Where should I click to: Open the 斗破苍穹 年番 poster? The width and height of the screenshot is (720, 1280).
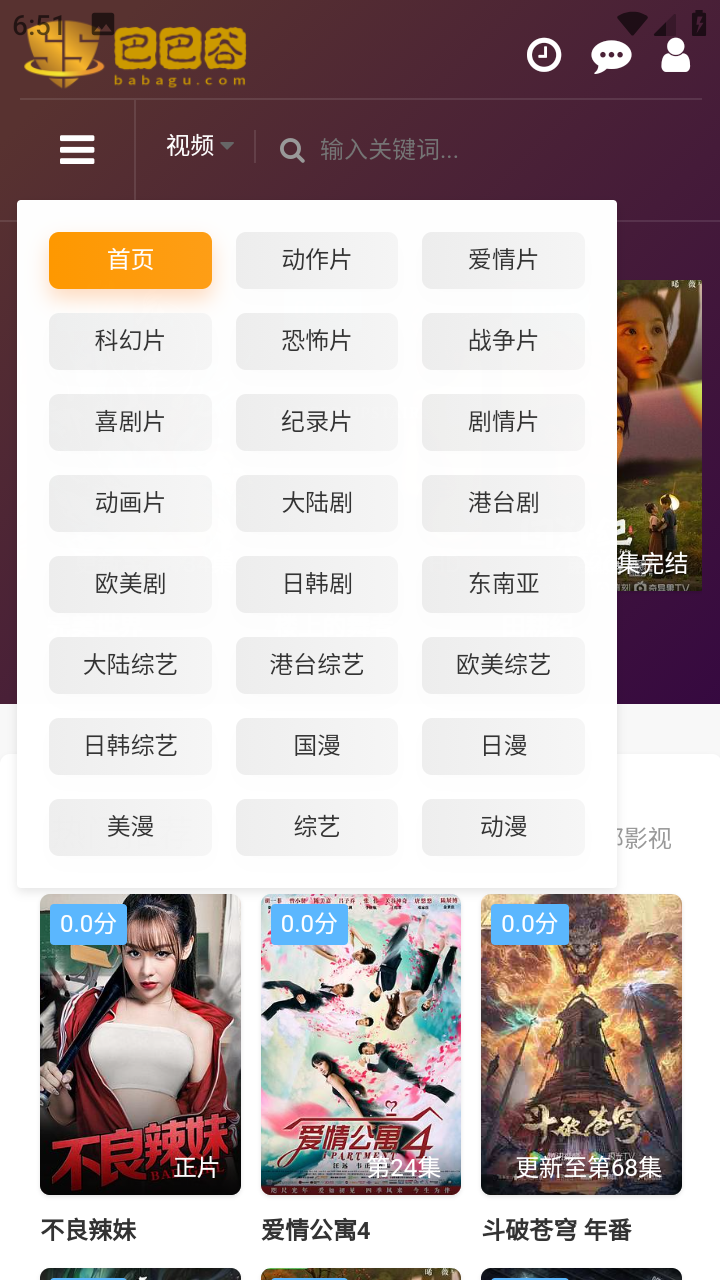point(581,1044)
